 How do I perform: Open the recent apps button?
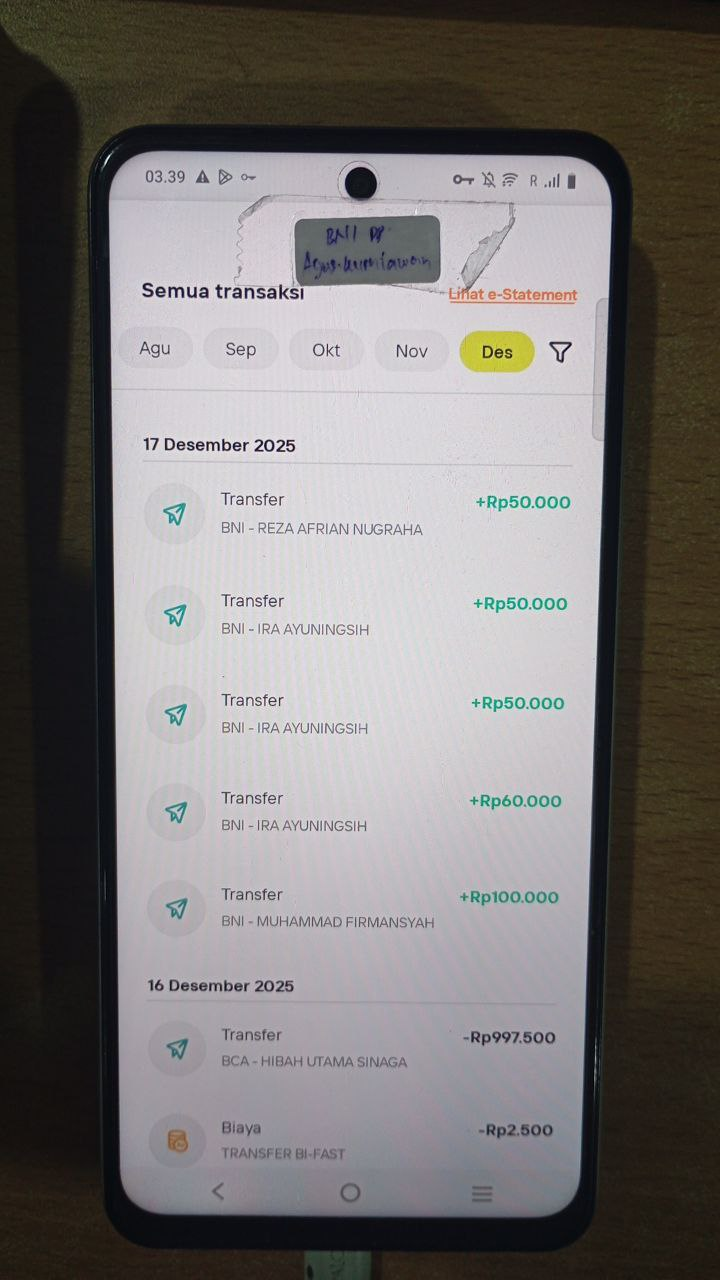click(482, 1193)
